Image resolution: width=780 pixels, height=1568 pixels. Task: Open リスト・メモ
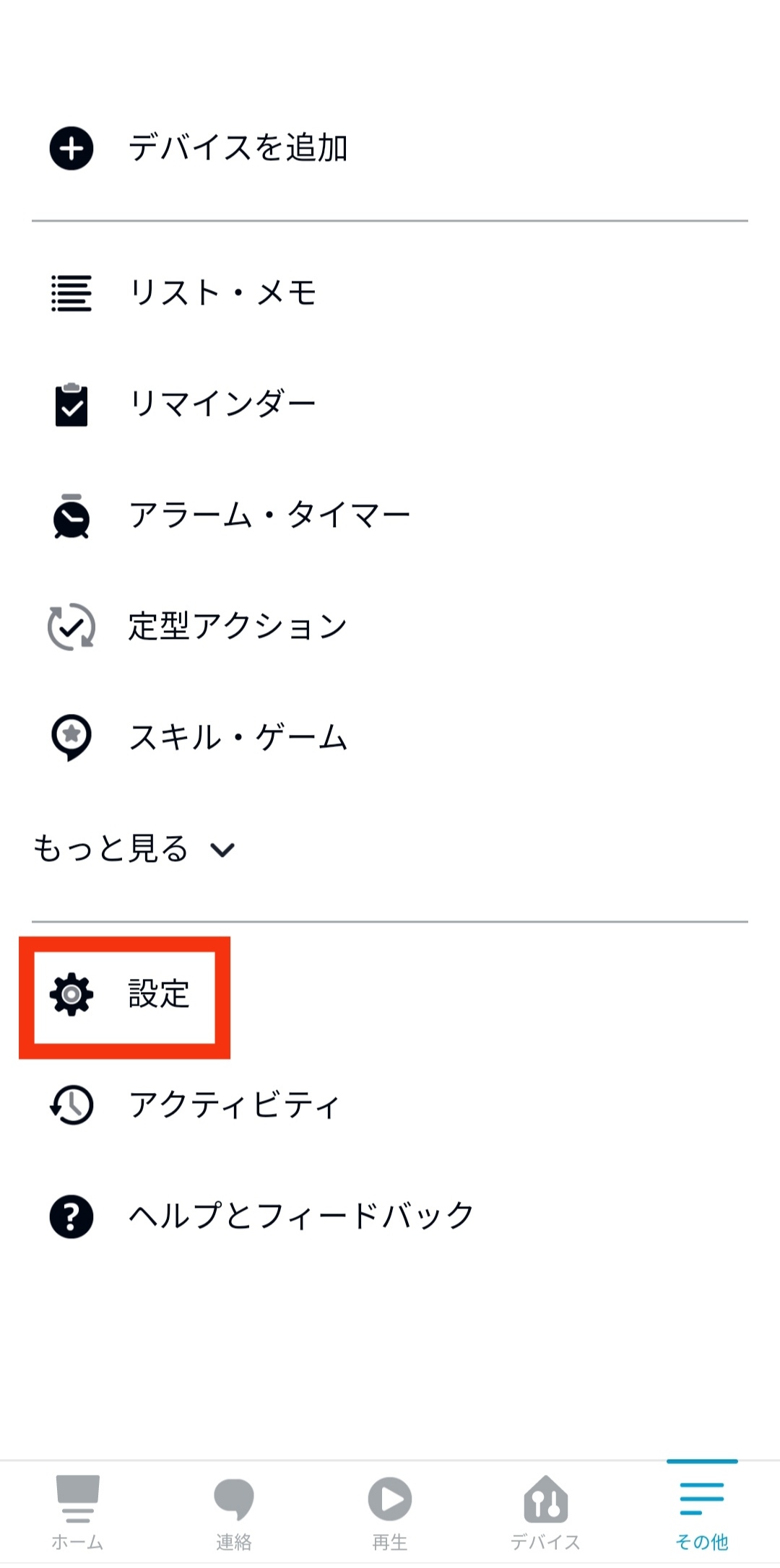point(222,293)
